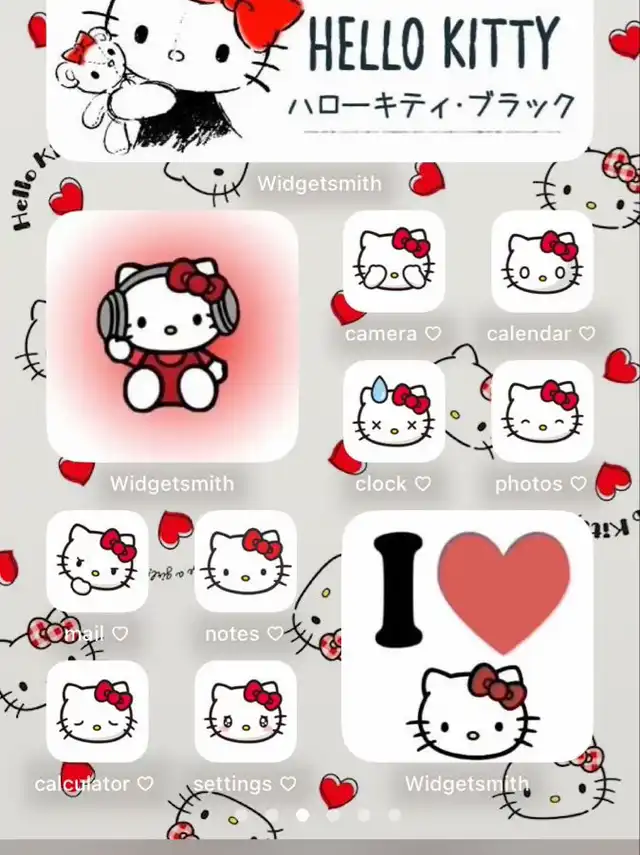
Task: Launch the notes app
Action: 245,561
